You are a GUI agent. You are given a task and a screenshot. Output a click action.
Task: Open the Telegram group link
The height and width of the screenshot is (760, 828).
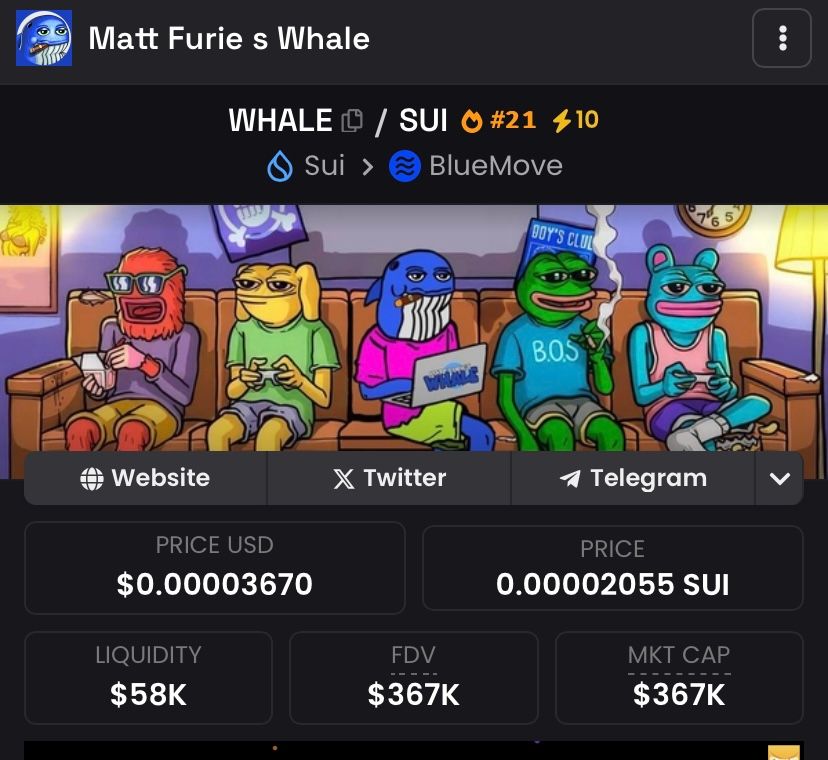point(633,478)
